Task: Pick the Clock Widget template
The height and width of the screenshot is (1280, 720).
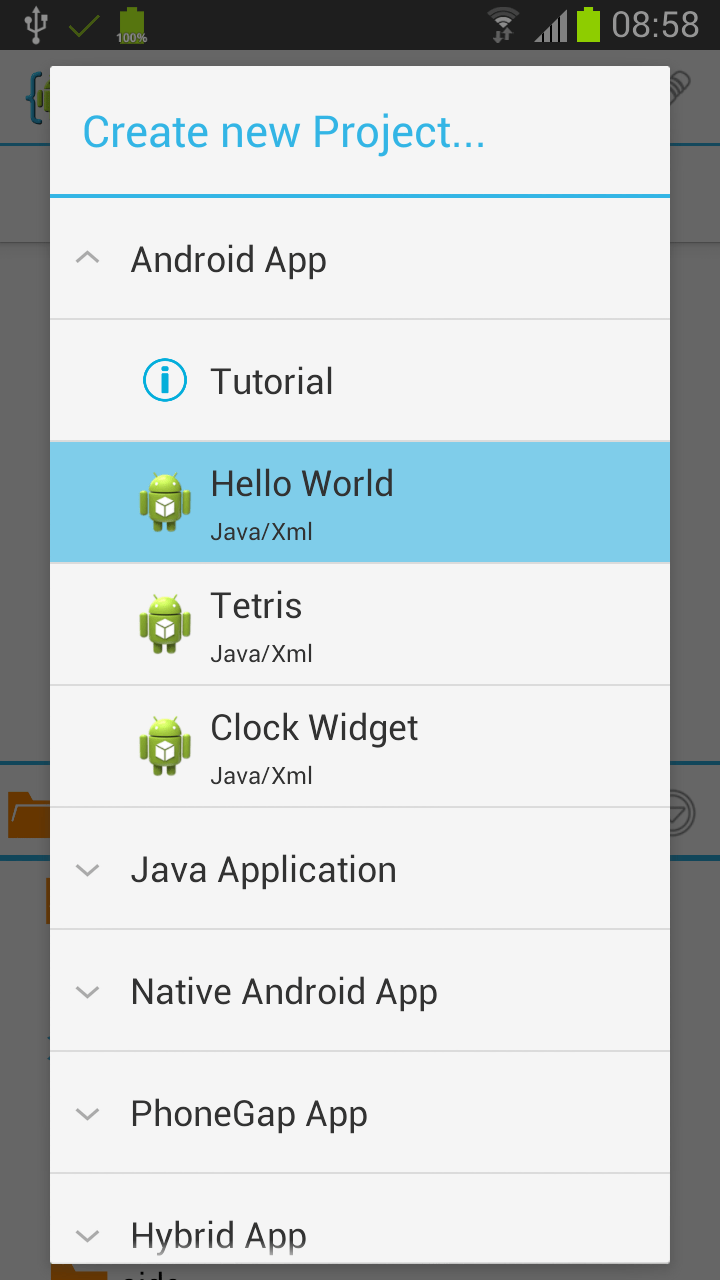Action: [360, 746]
